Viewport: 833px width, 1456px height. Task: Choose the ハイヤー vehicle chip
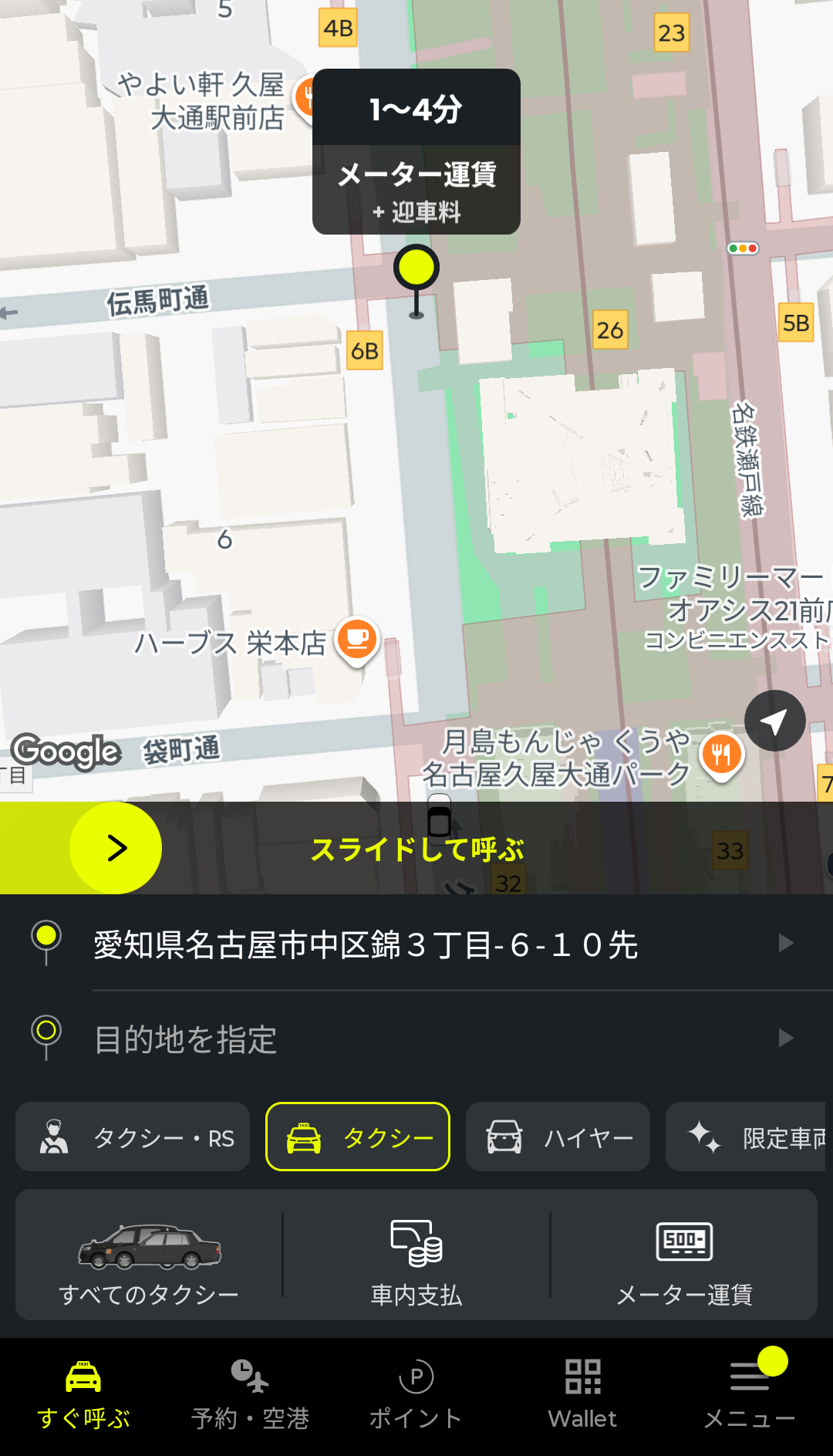pyautogui.click(x=558, y=1137)
